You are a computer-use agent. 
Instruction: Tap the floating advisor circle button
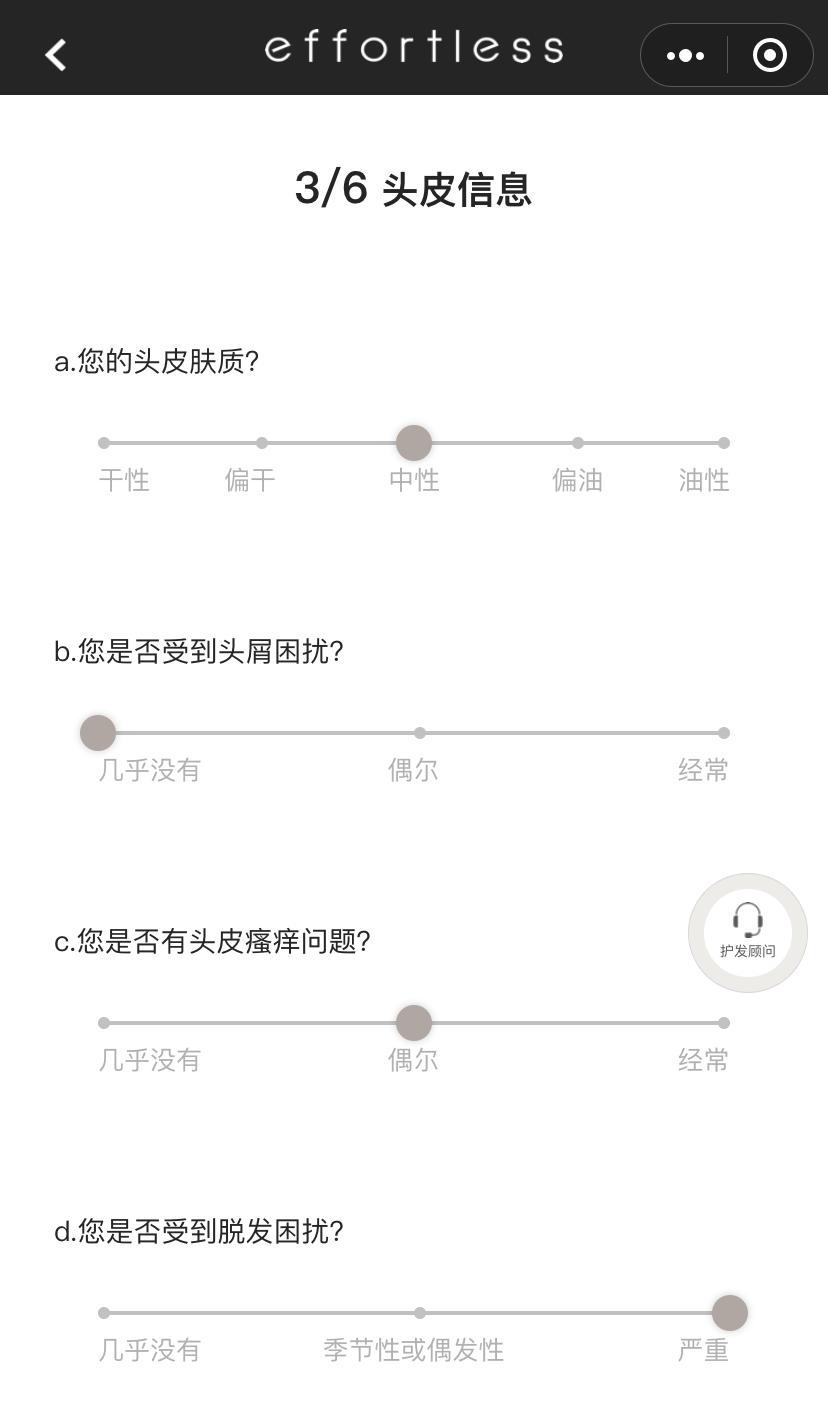tap(747, 933)
